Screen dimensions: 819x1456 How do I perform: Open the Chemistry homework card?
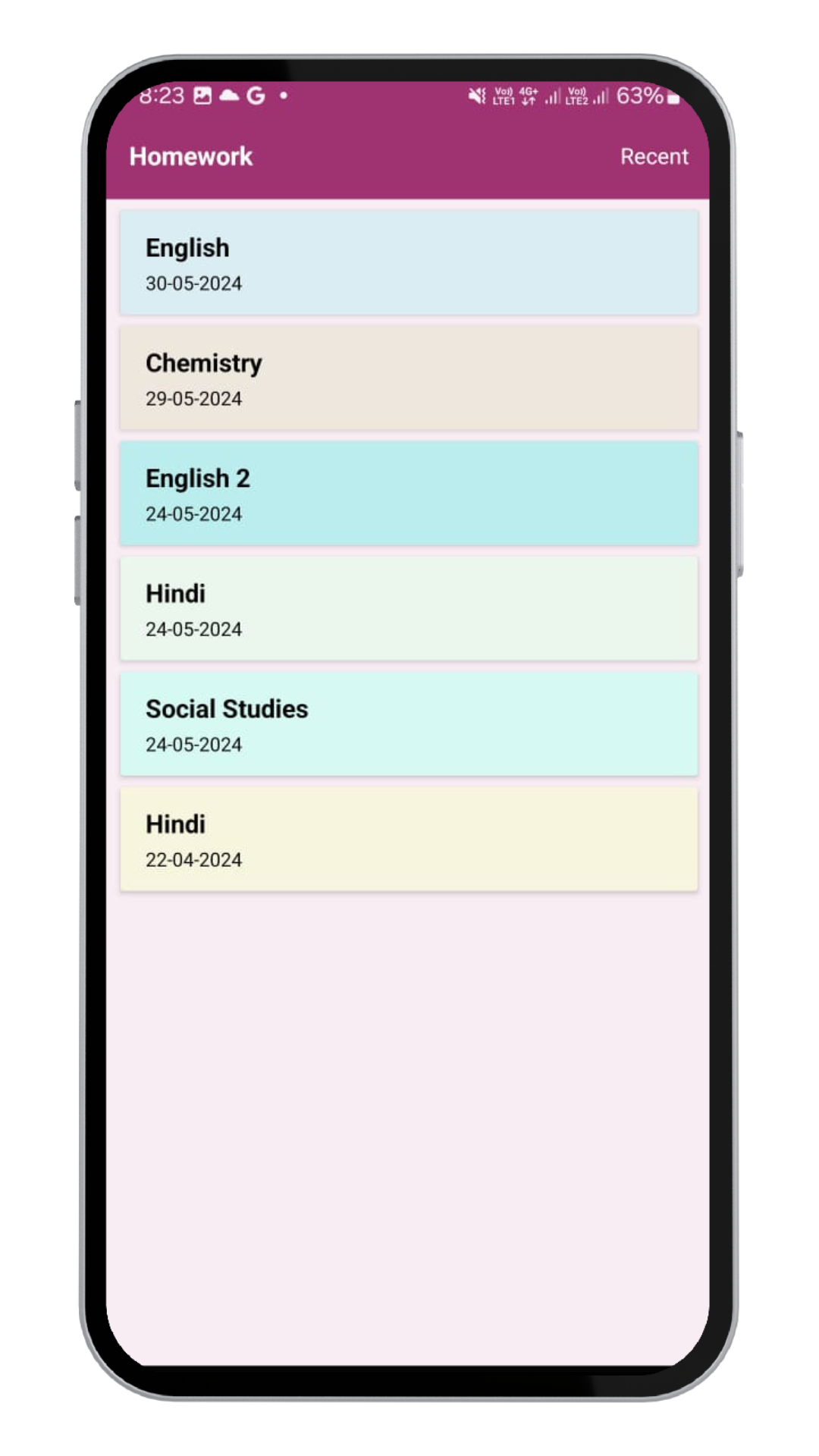pos(409,378)
